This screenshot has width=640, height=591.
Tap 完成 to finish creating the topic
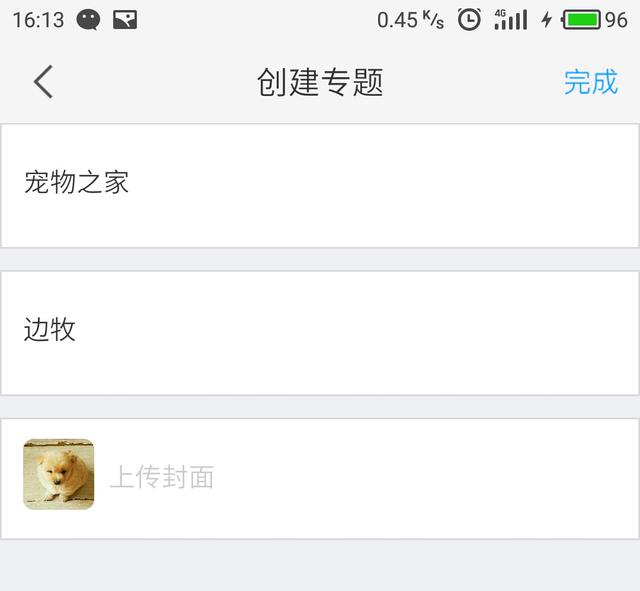[x=590, y=82]
